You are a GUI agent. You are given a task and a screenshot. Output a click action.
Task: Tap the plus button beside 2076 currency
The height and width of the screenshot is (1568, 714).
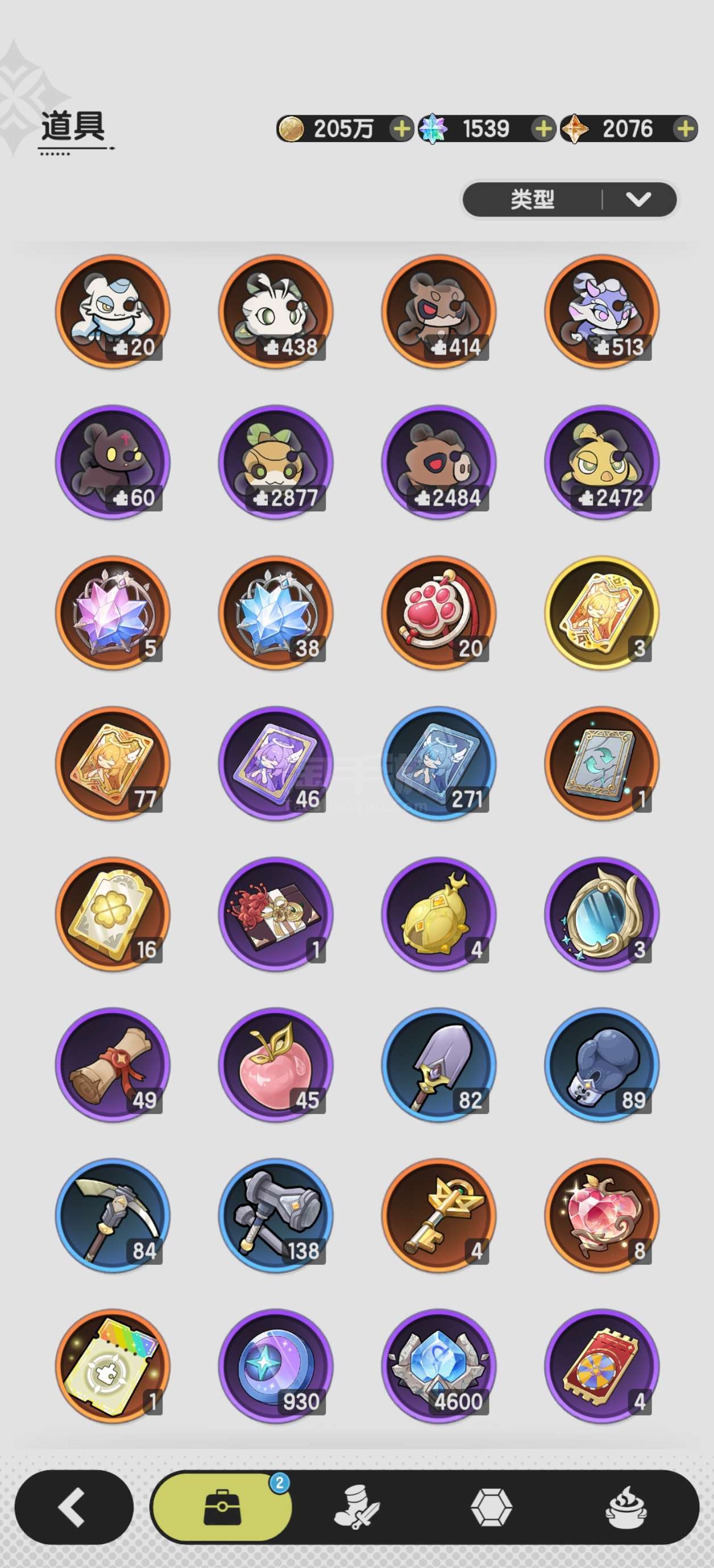pos(686,128)
